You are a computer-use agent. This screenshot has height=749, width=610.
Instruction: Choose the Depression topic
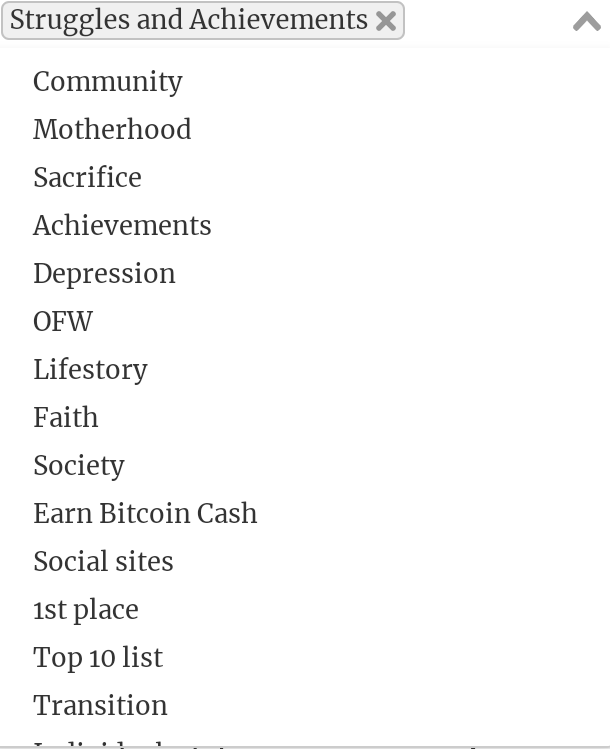pyautogui.click(x=305, y=273)
